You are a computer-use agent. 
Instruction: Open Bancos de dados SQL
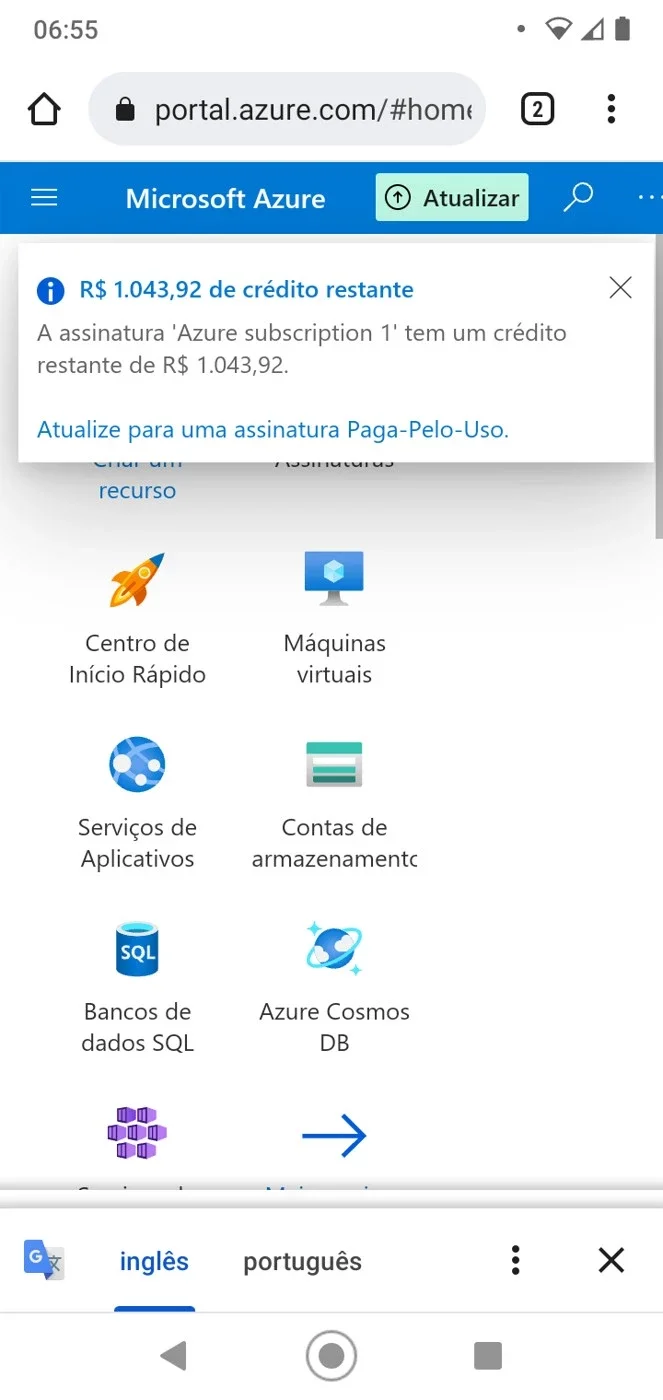coord(137,988)
